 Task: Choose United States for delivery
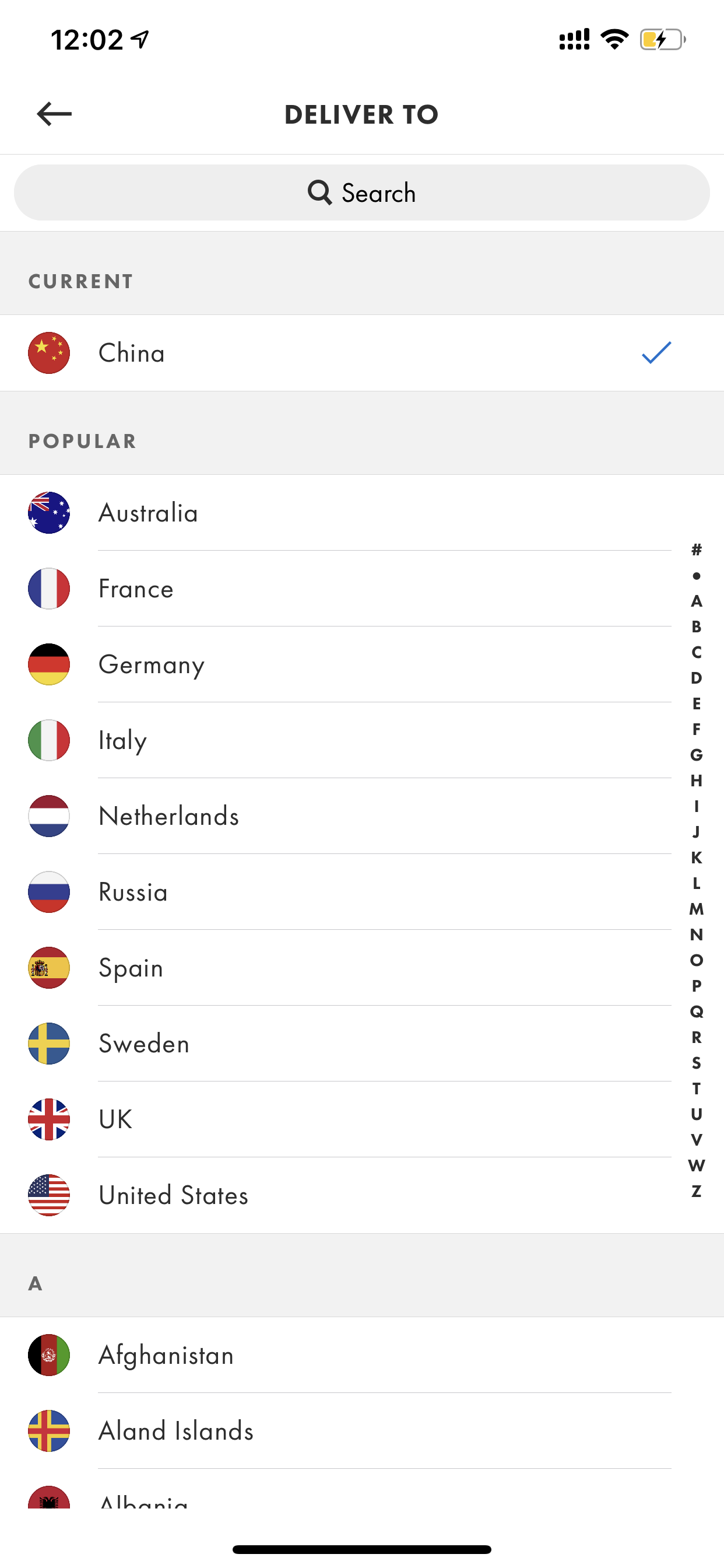pos(362,1195)
